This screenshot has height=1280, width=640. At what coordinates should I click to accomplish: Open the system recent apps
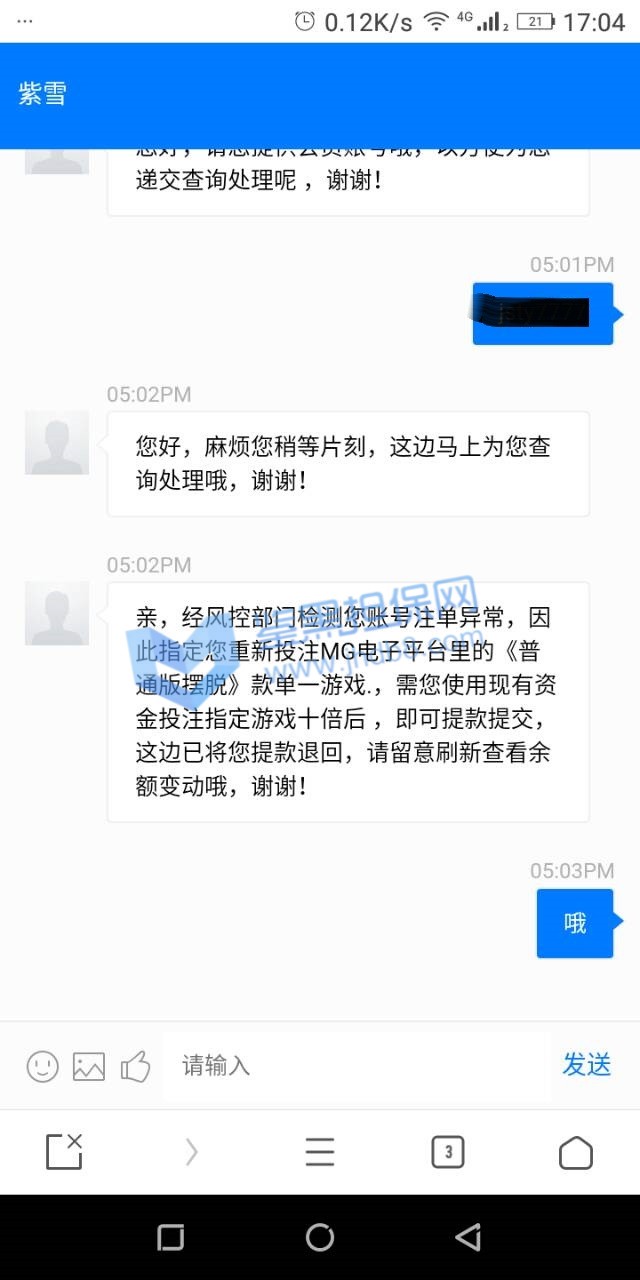[171, 1238]
